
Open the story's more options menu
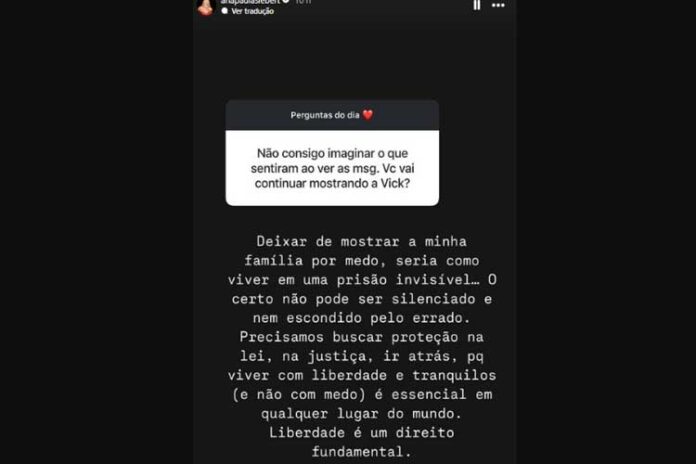click(498, 5)
